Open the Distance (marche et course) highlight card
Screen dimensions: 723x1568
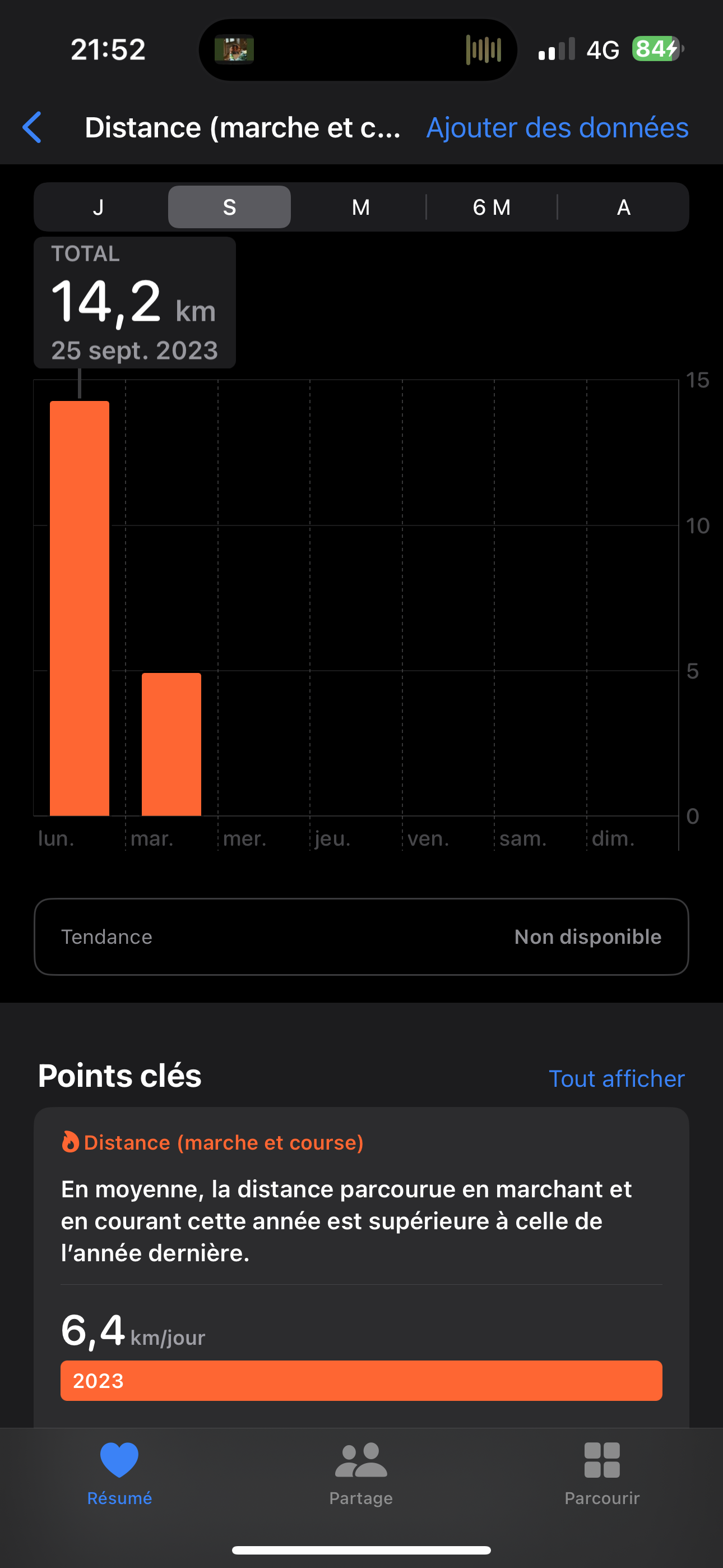(361, 1267)
